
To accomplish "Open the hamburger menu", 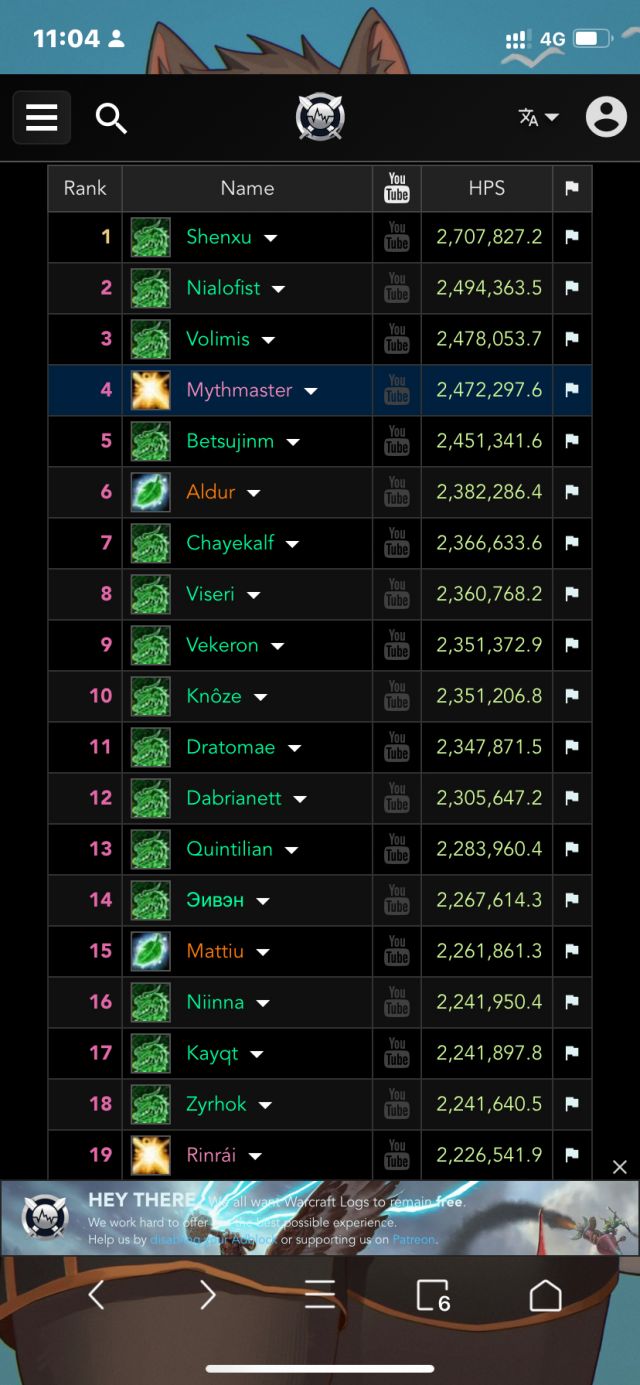I will (x=41, y=118).
